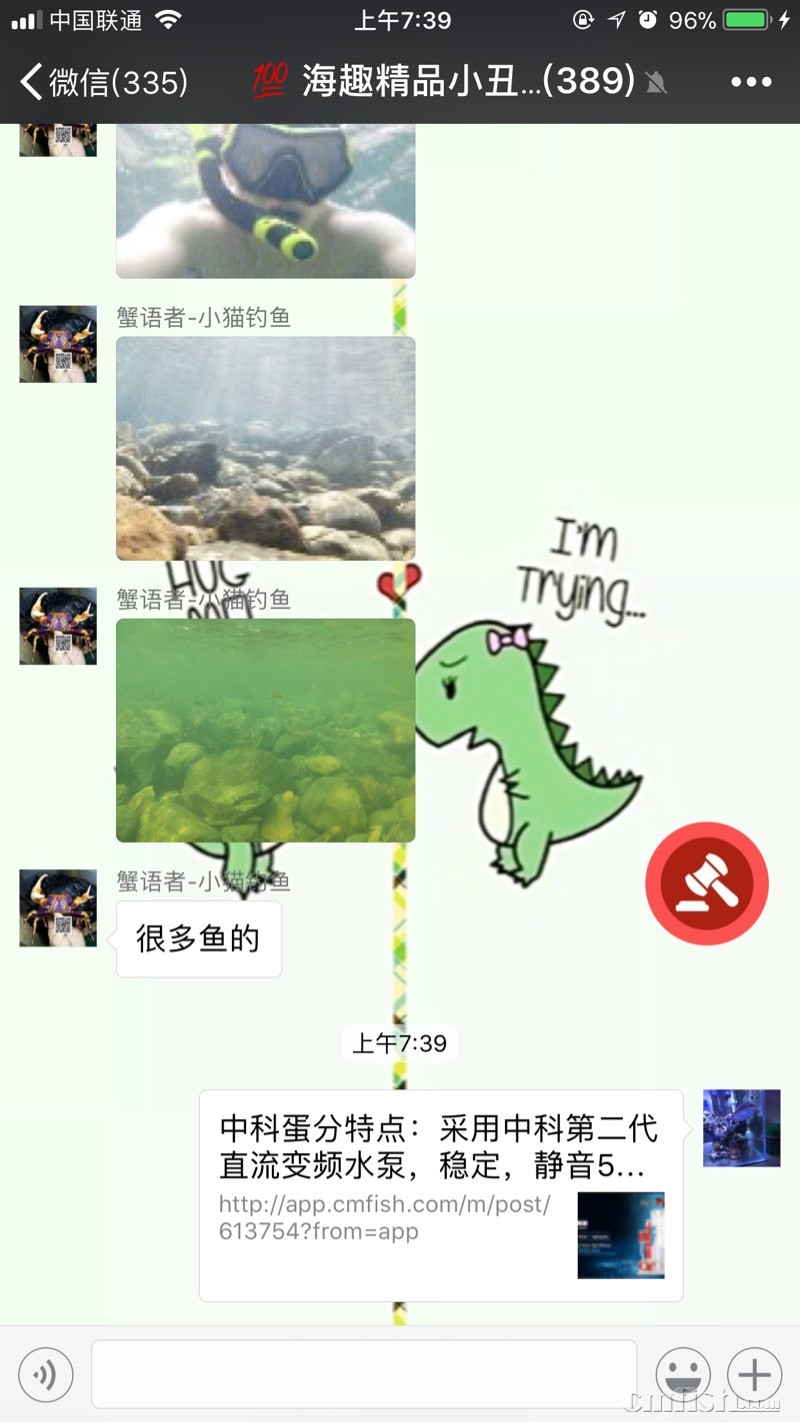The width and height of the screenshot is (800, 1423).
Task: Open the emoji picker smiley icon
Action: [x=685, y=1375]
